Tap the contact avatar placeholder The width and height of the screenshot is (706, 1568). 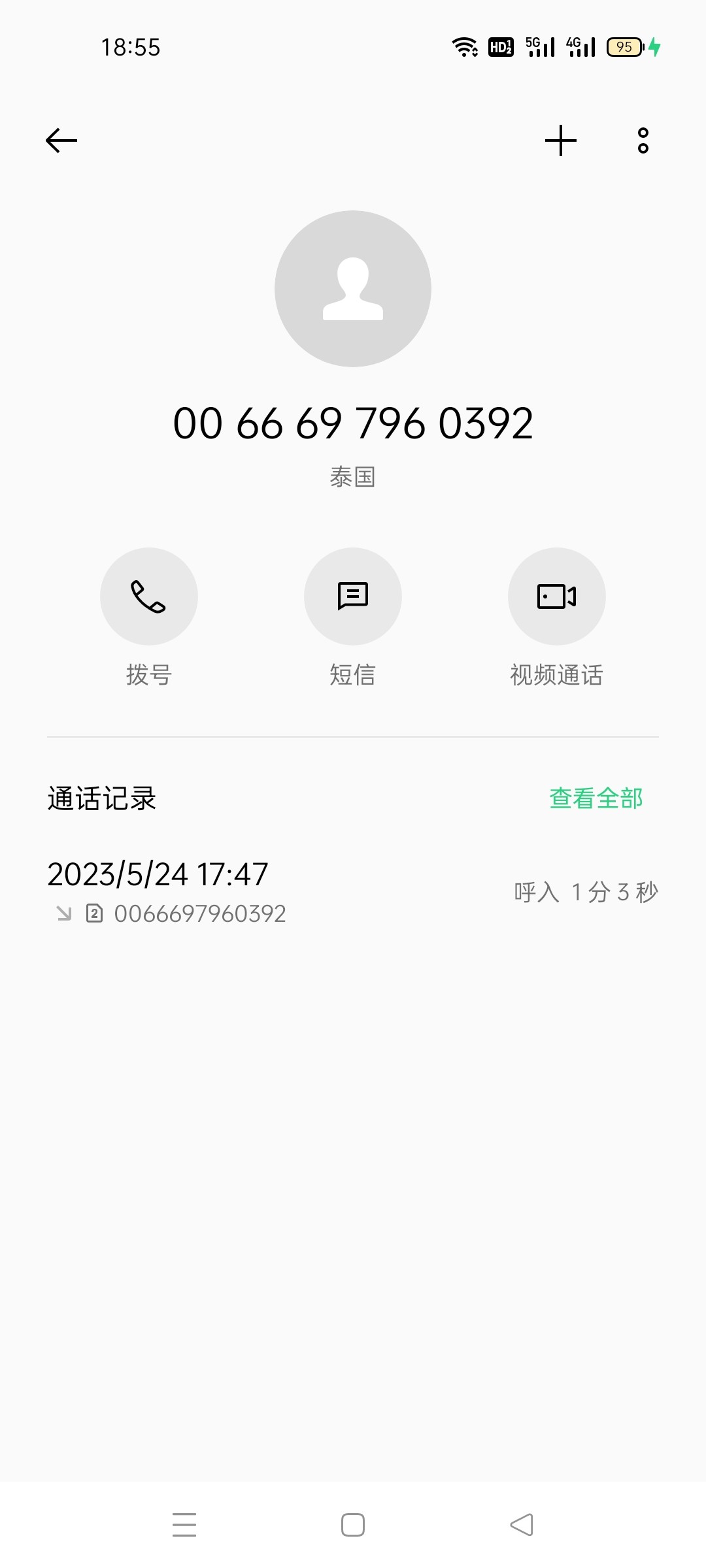[353, 289]
